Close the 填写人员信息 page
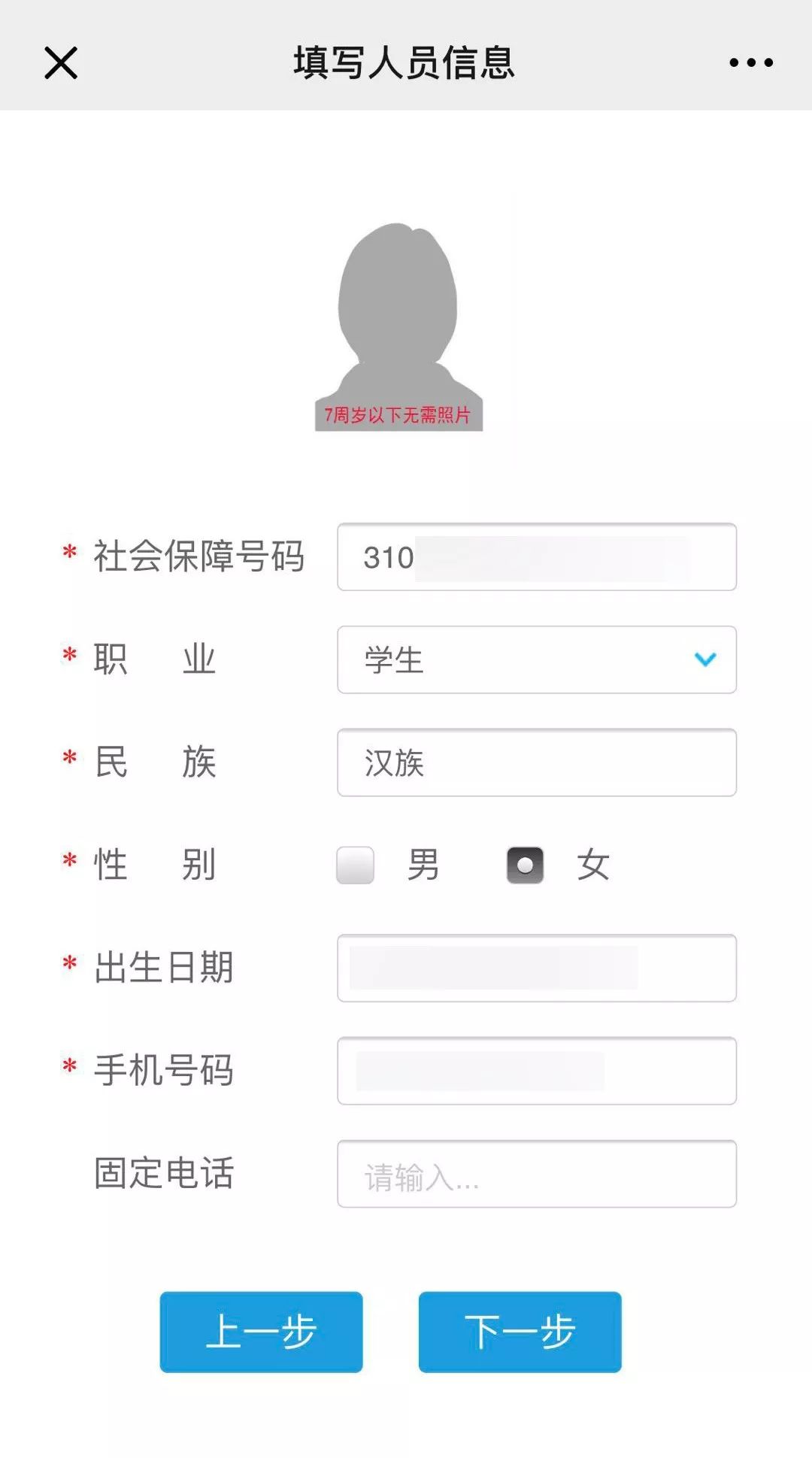This screenshot has width=812, height=1458. click(60, 64)
